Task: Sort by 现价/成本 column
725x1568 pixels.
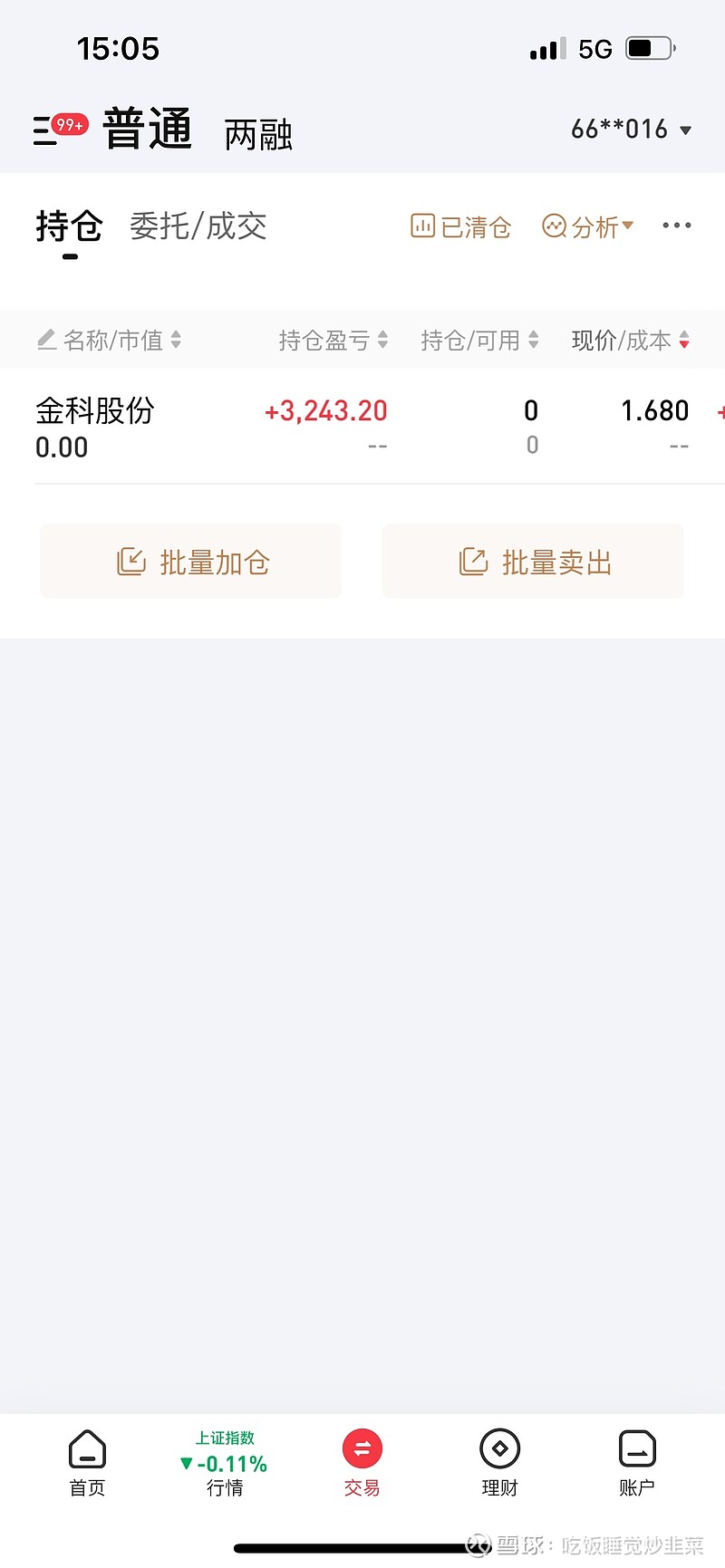Action: (631, 340)
